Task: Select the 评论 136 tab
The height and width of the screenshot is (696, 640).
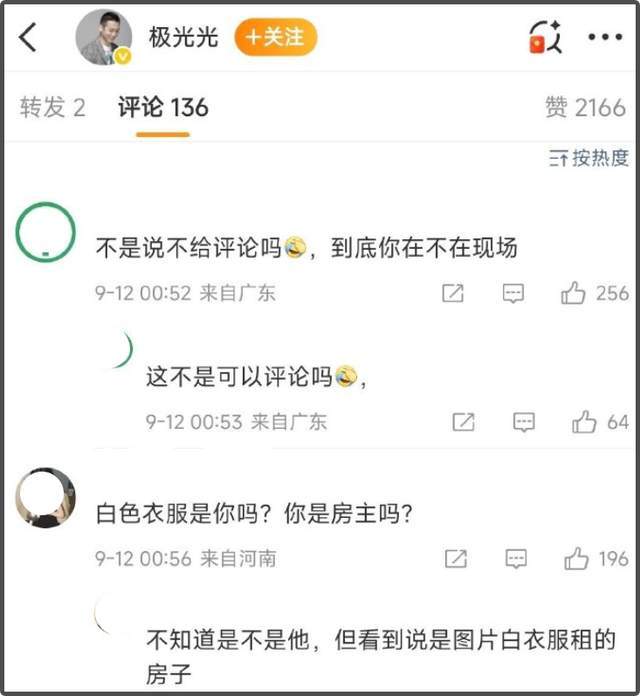Action: pos(162,107)
